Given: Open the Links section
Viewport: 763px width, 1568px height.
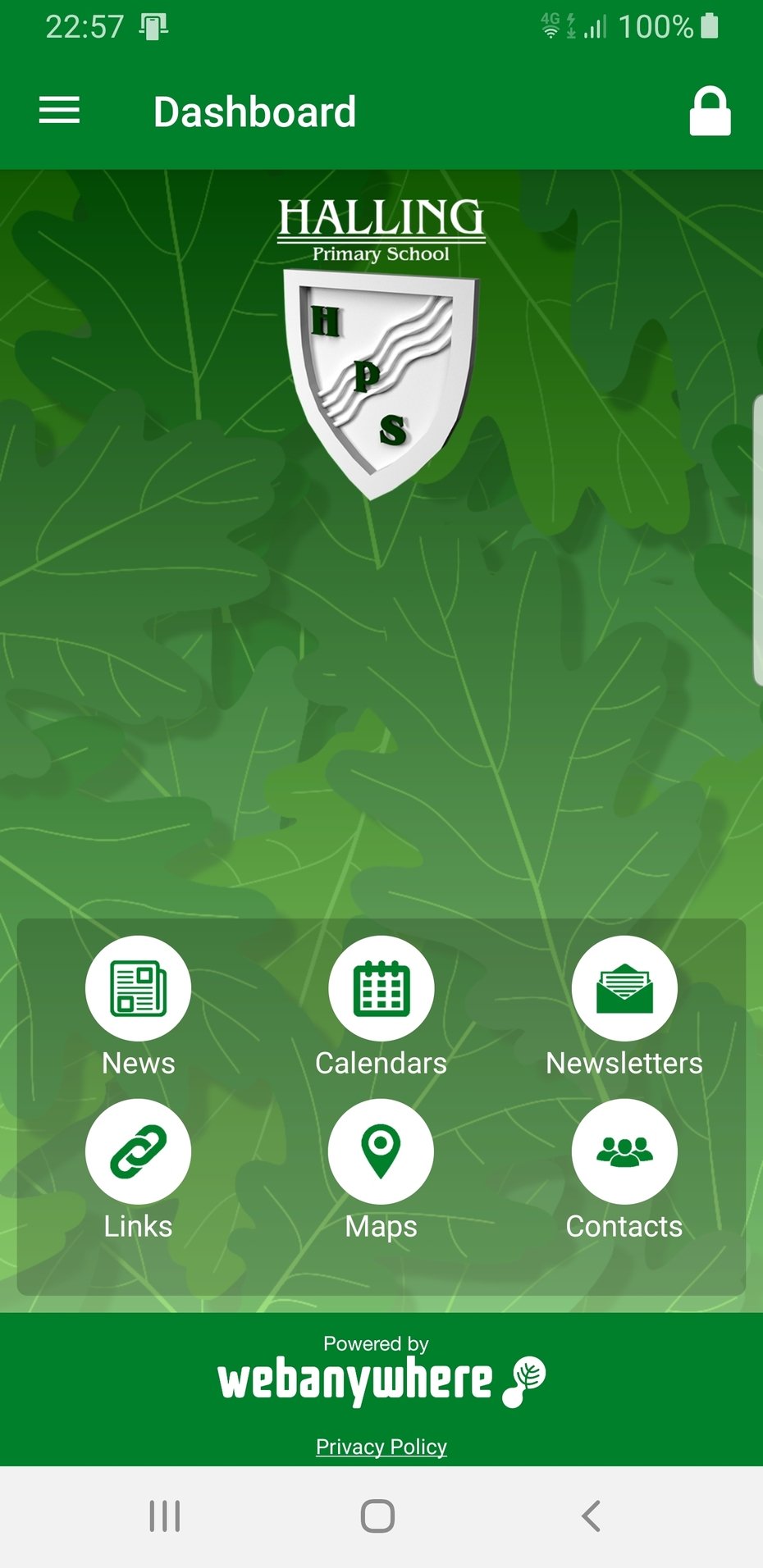Looking at the screenshot, I should 138,1151.
